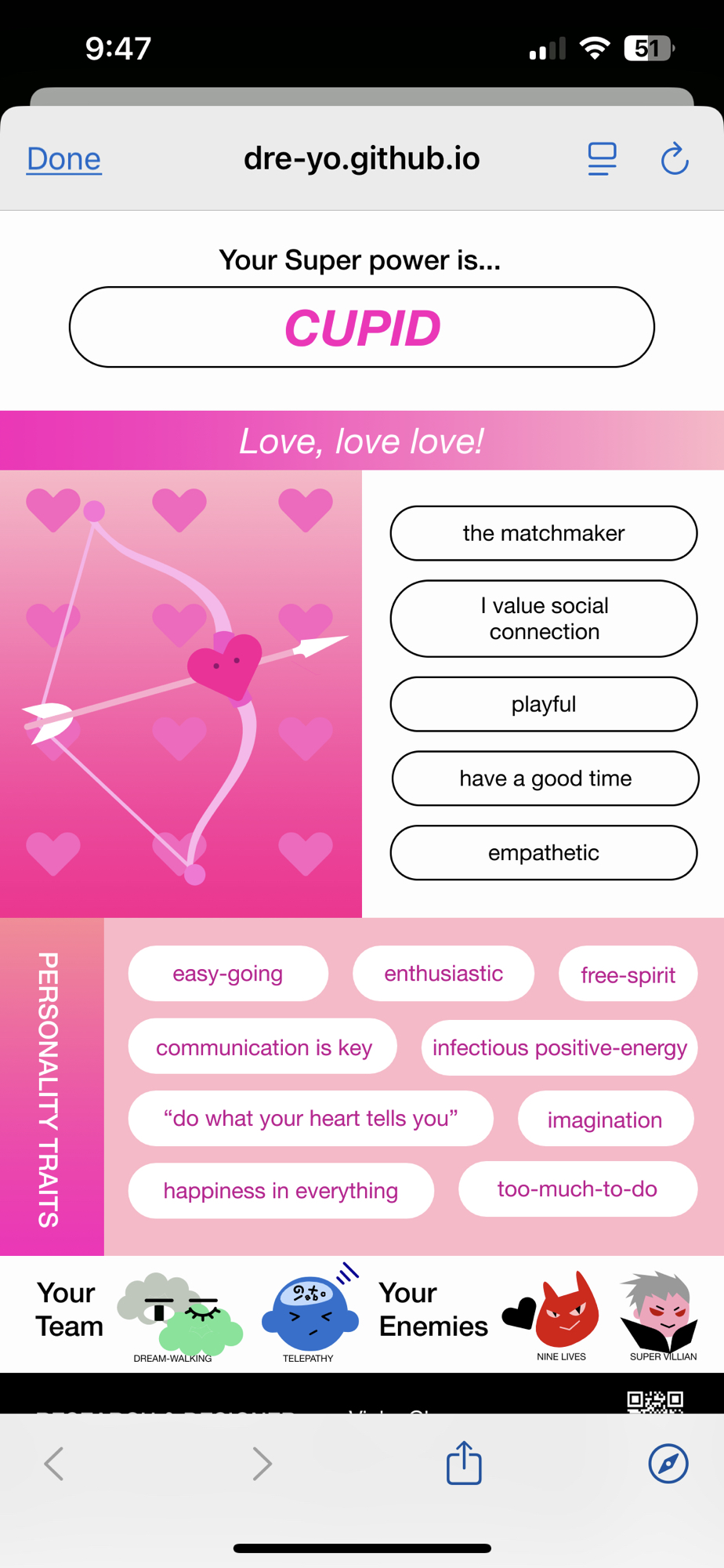Reload the page
724x1568 pixels.
[x=674, y=159]
